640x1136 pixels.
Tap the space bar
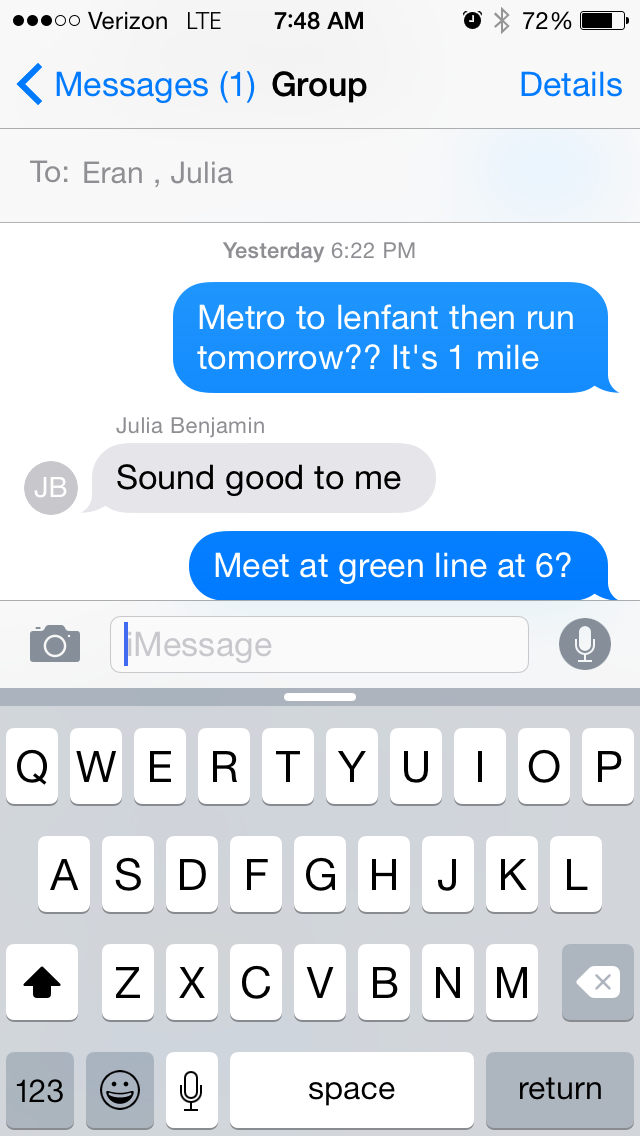click(352, 1089)
